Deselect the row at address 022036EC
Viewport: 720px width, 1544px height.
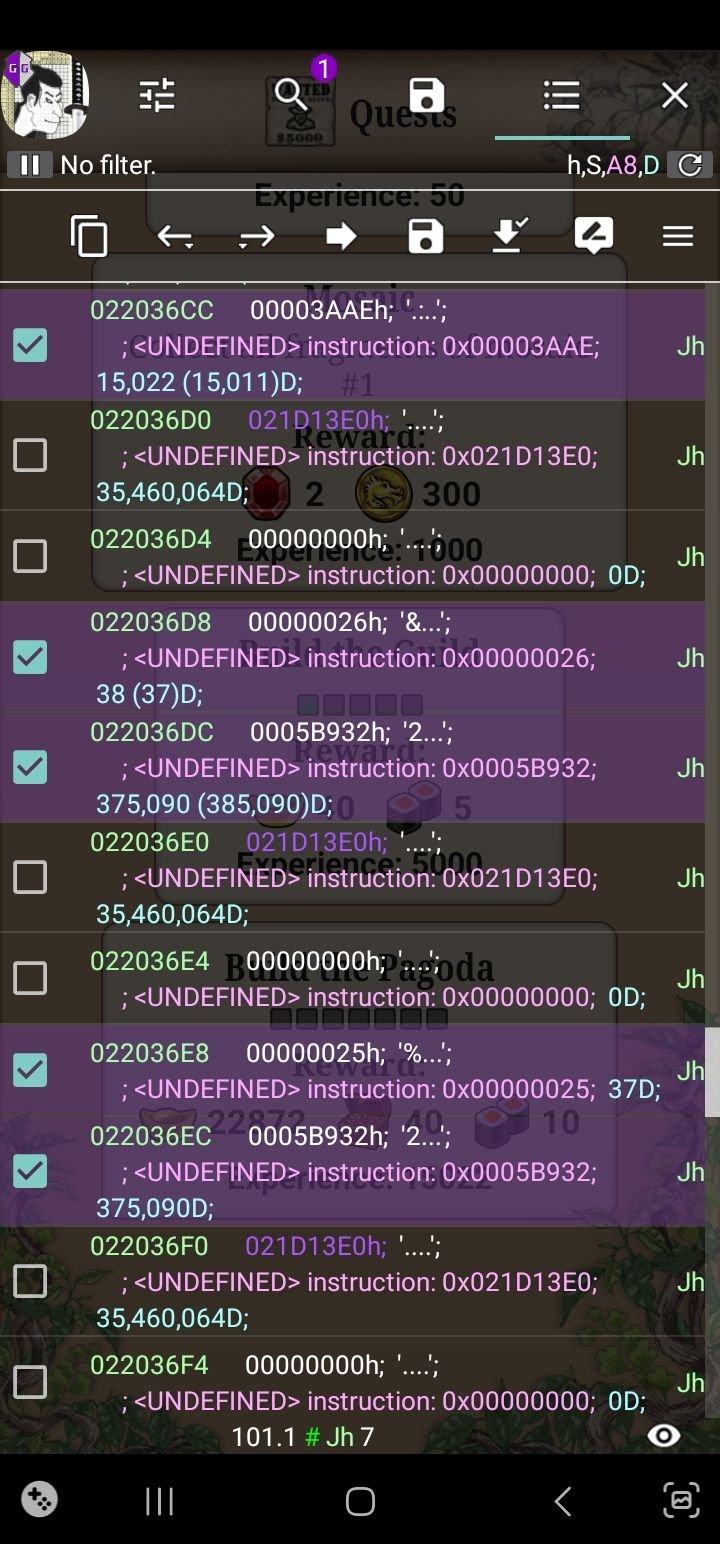(30, 1171)
